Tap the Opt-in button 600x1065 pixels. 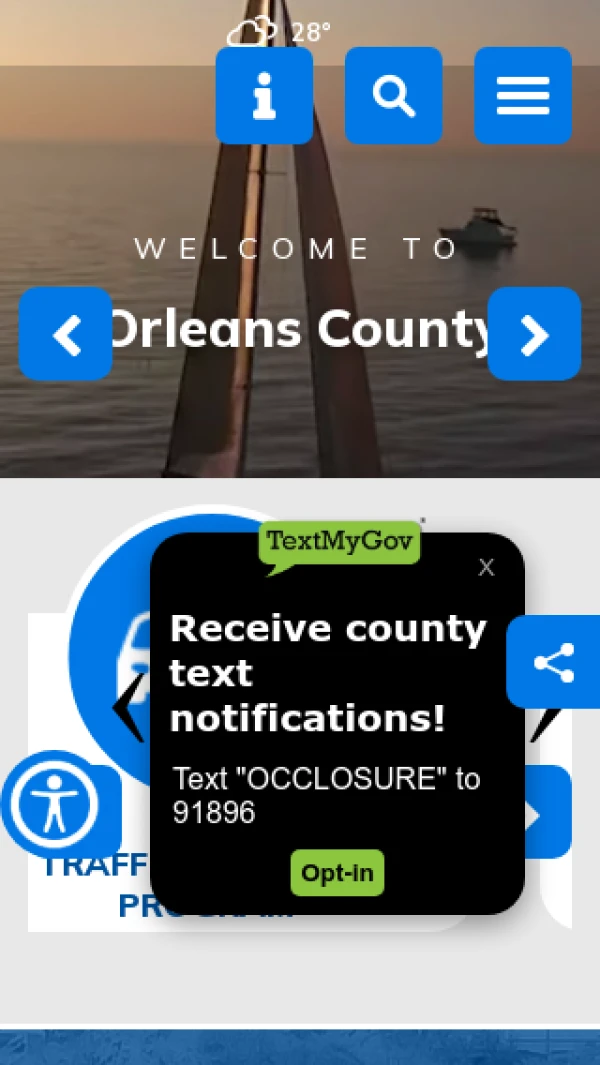[x=337, y=873]
